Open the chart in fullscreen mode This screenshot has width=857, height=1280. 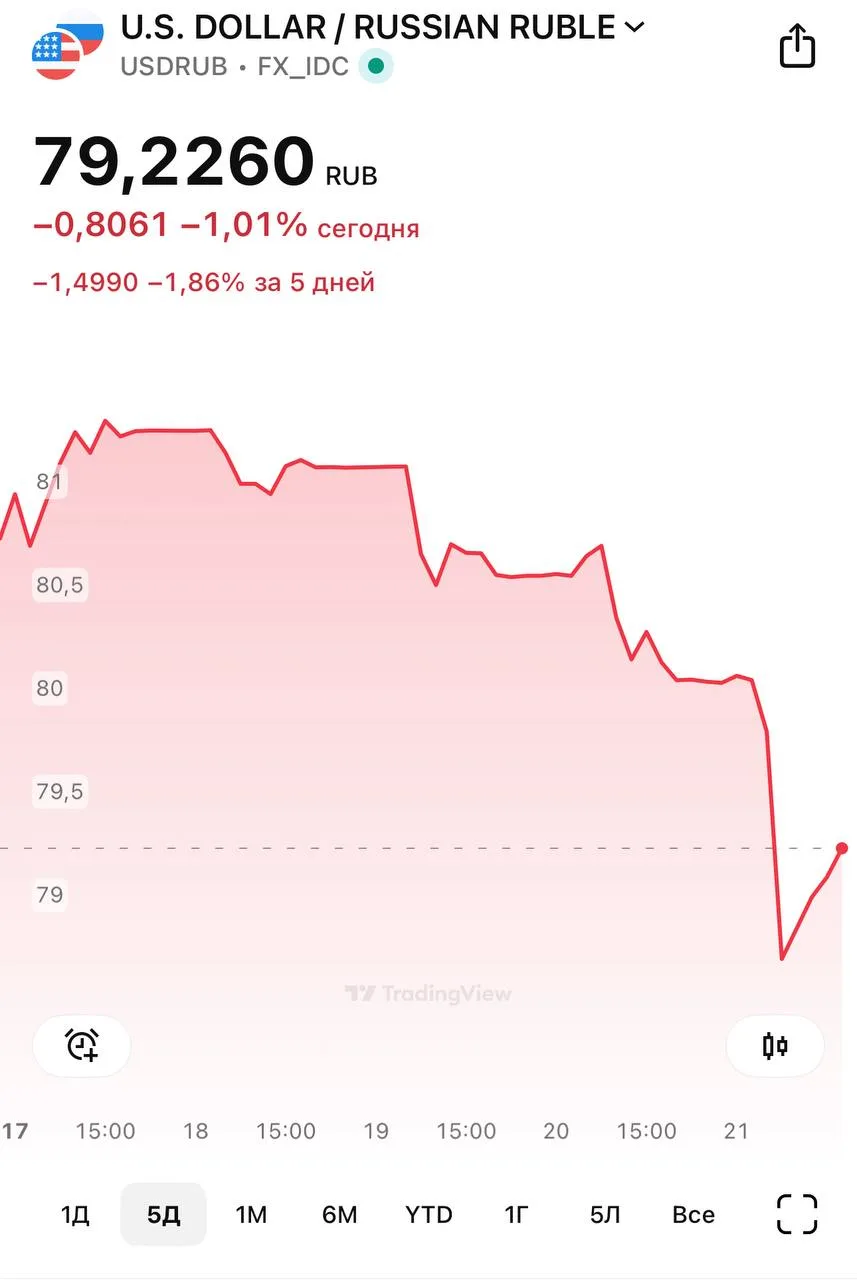tap(797, 1215)
